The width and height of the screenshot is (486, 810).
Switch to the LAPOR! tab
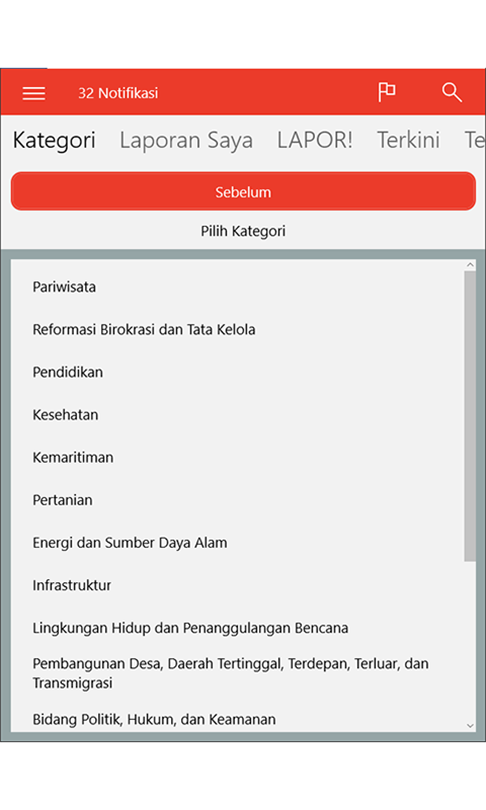click(x=315, y=140)
